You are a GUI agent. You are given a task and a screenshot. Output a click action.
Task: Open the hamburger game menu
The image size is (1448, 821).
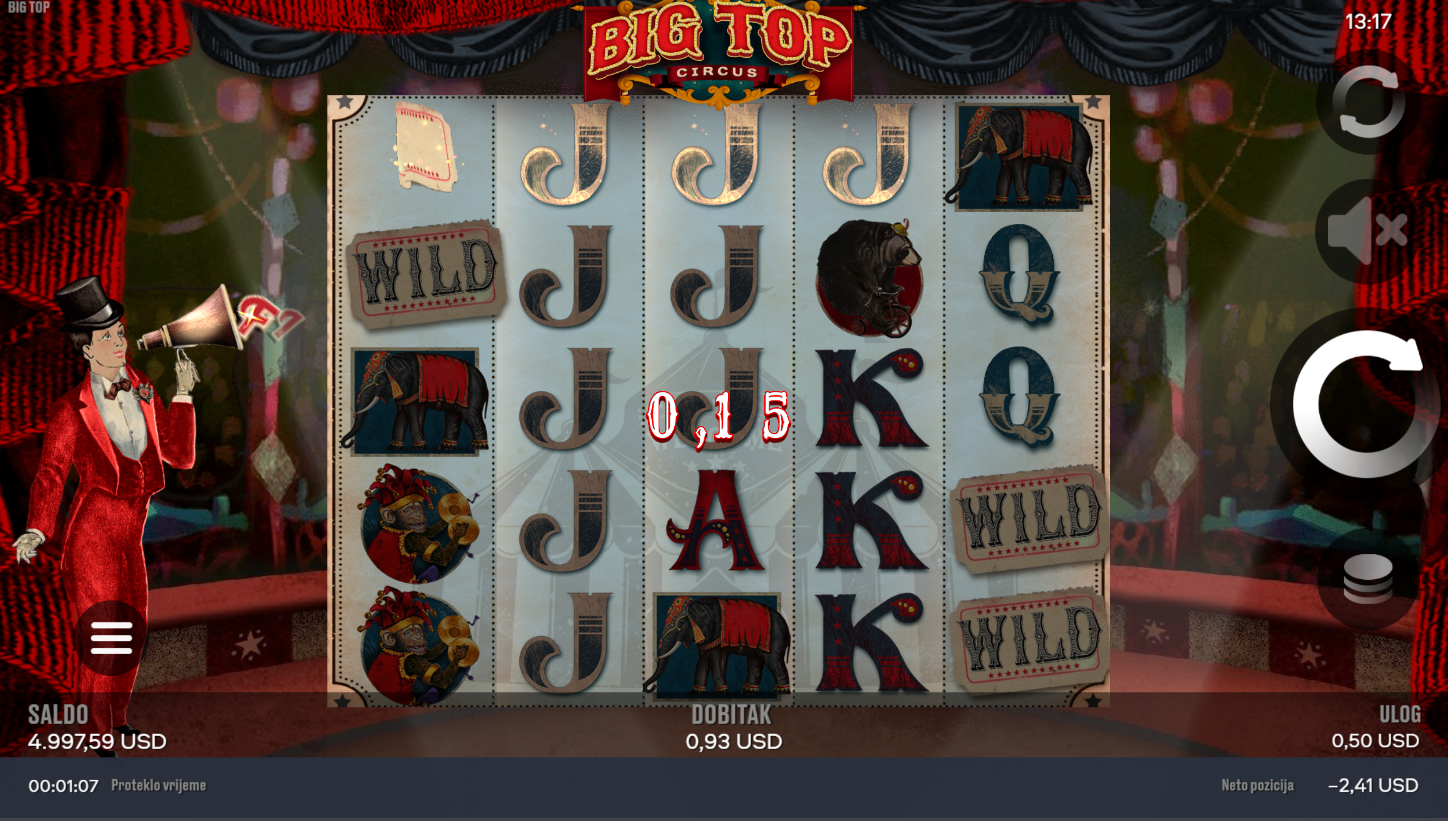(111, 638)
